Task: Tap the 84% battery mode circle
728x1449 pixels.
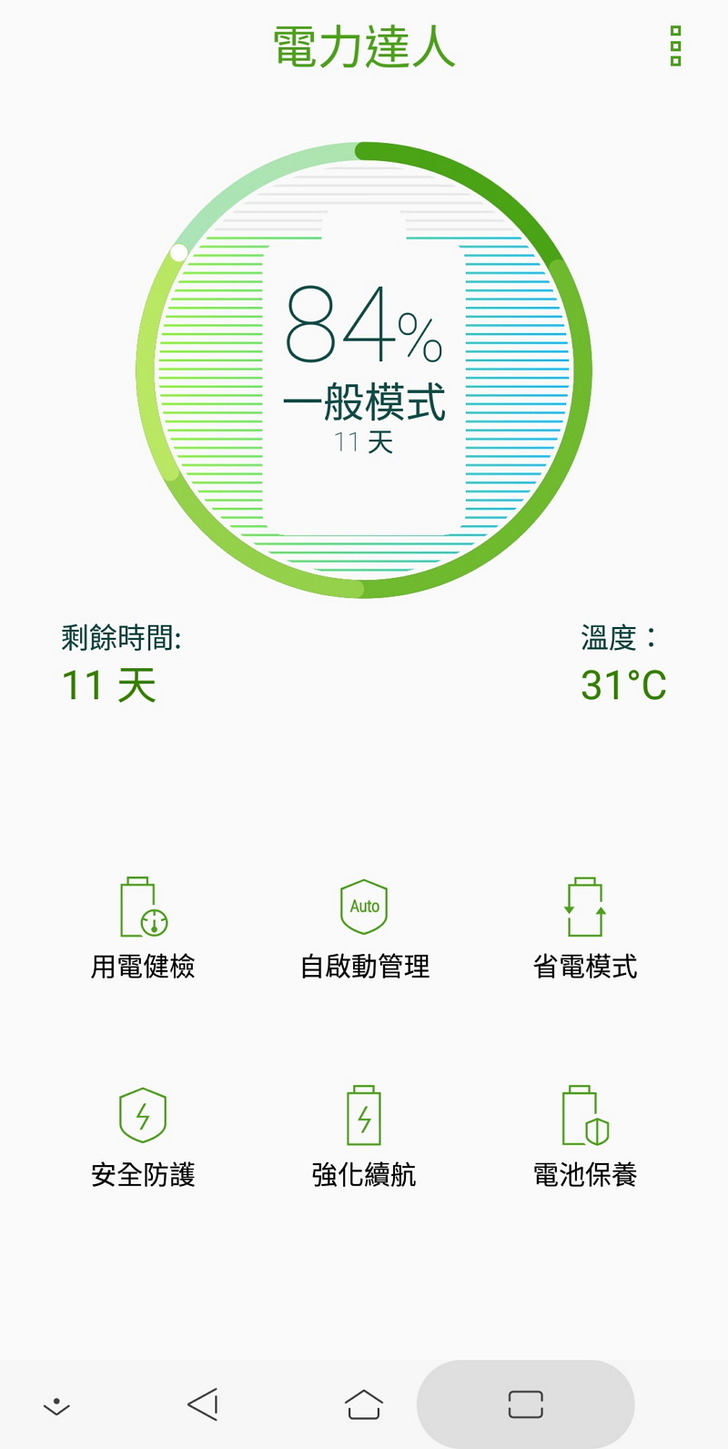Action: point(364,370)
